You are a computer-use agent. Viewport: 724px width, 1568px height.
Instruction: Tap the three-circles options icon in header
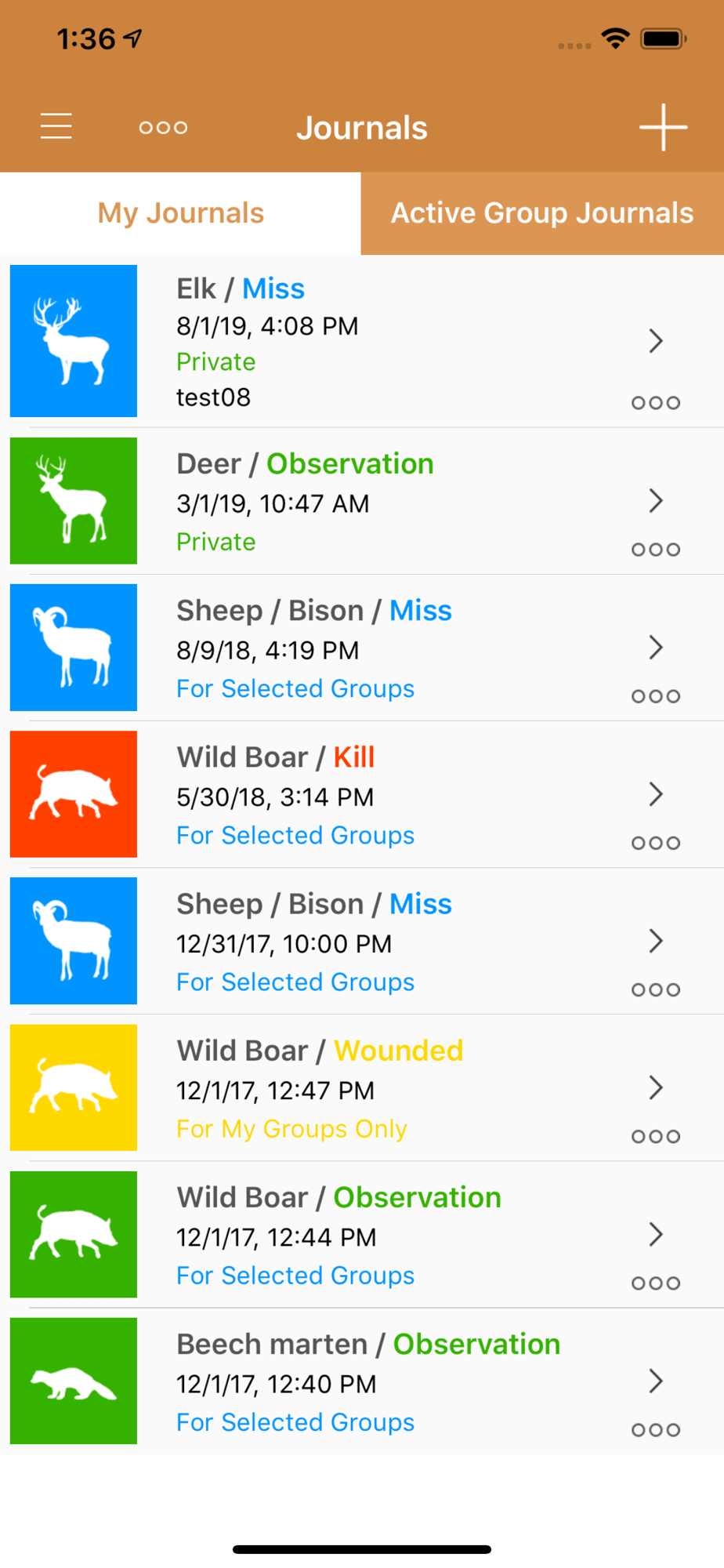point(163,127)
